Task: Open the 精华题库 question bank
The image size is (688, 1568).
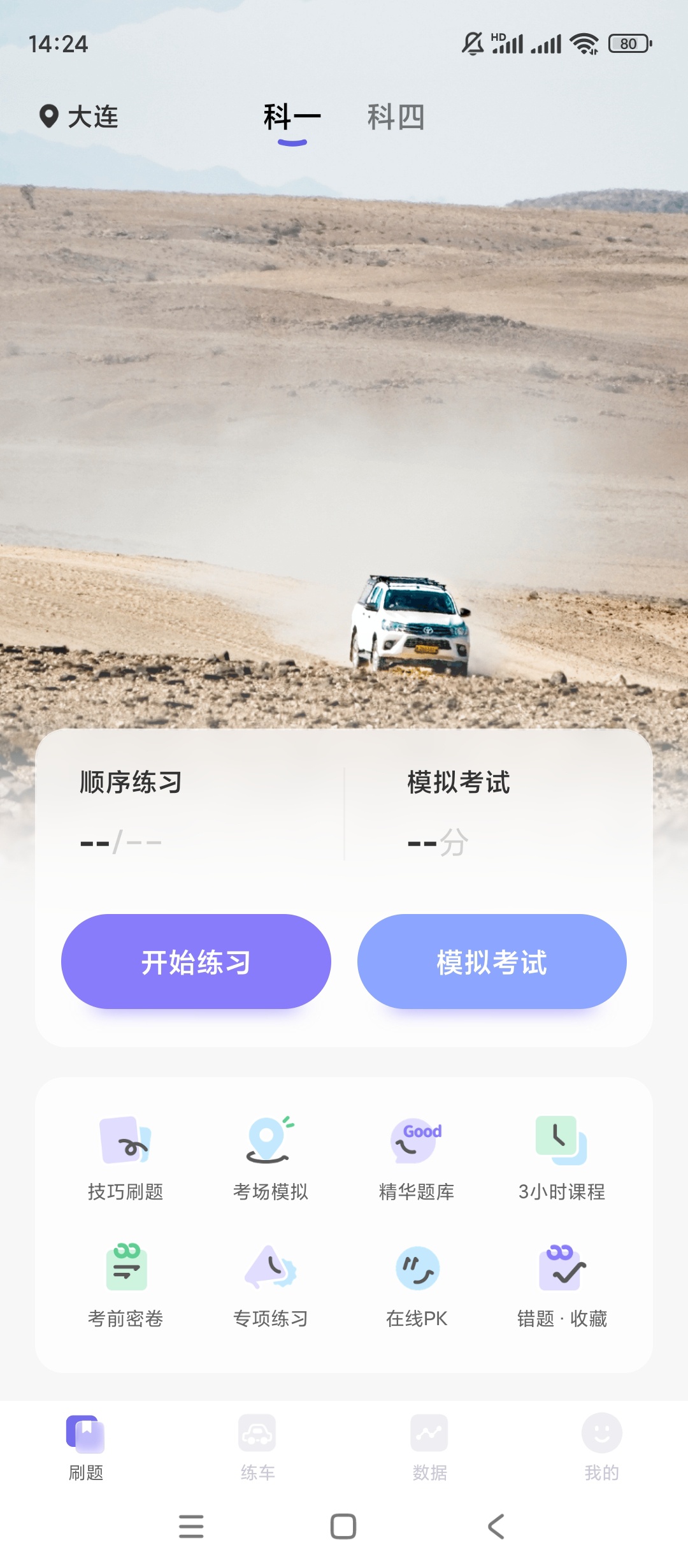Action: tap(417, 1158)
